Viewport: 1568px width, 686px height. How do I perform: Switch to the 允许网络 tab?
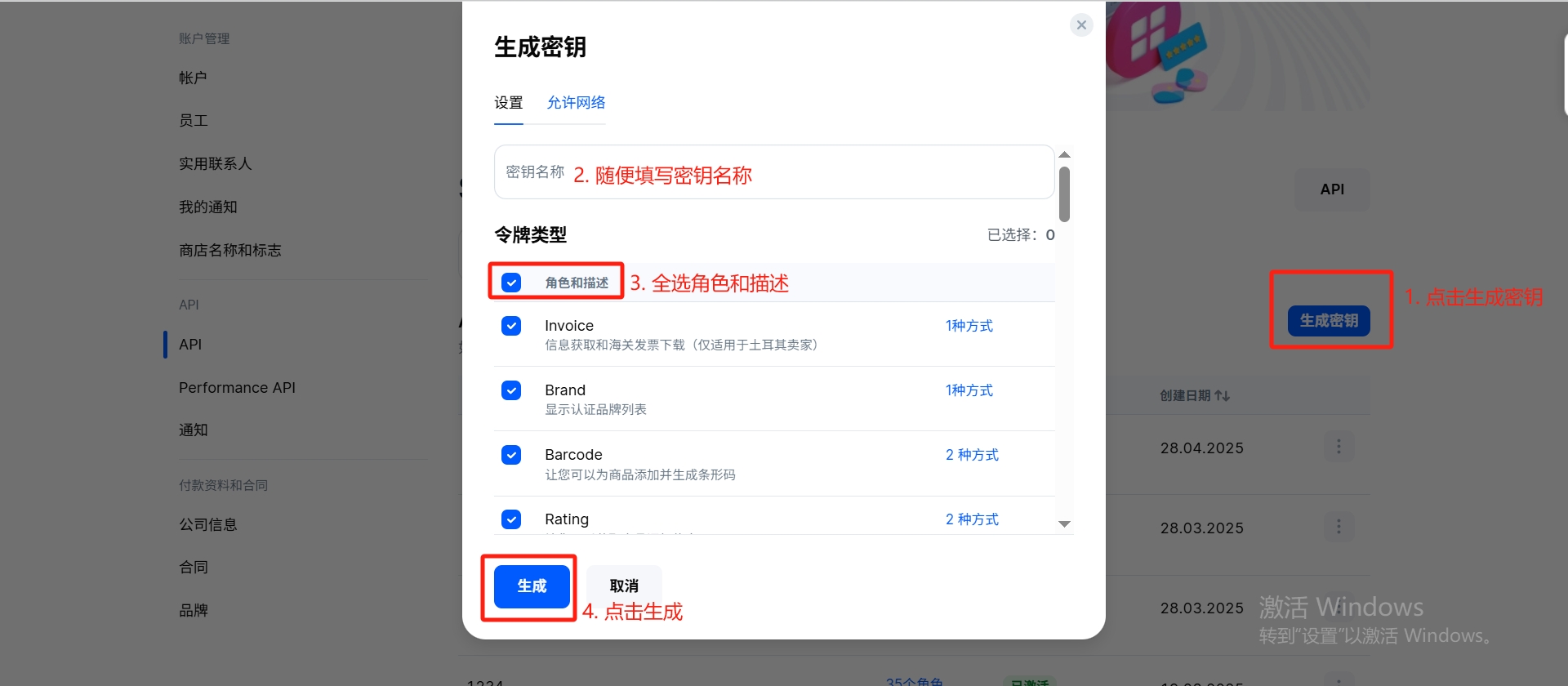[x=576, y=103]
